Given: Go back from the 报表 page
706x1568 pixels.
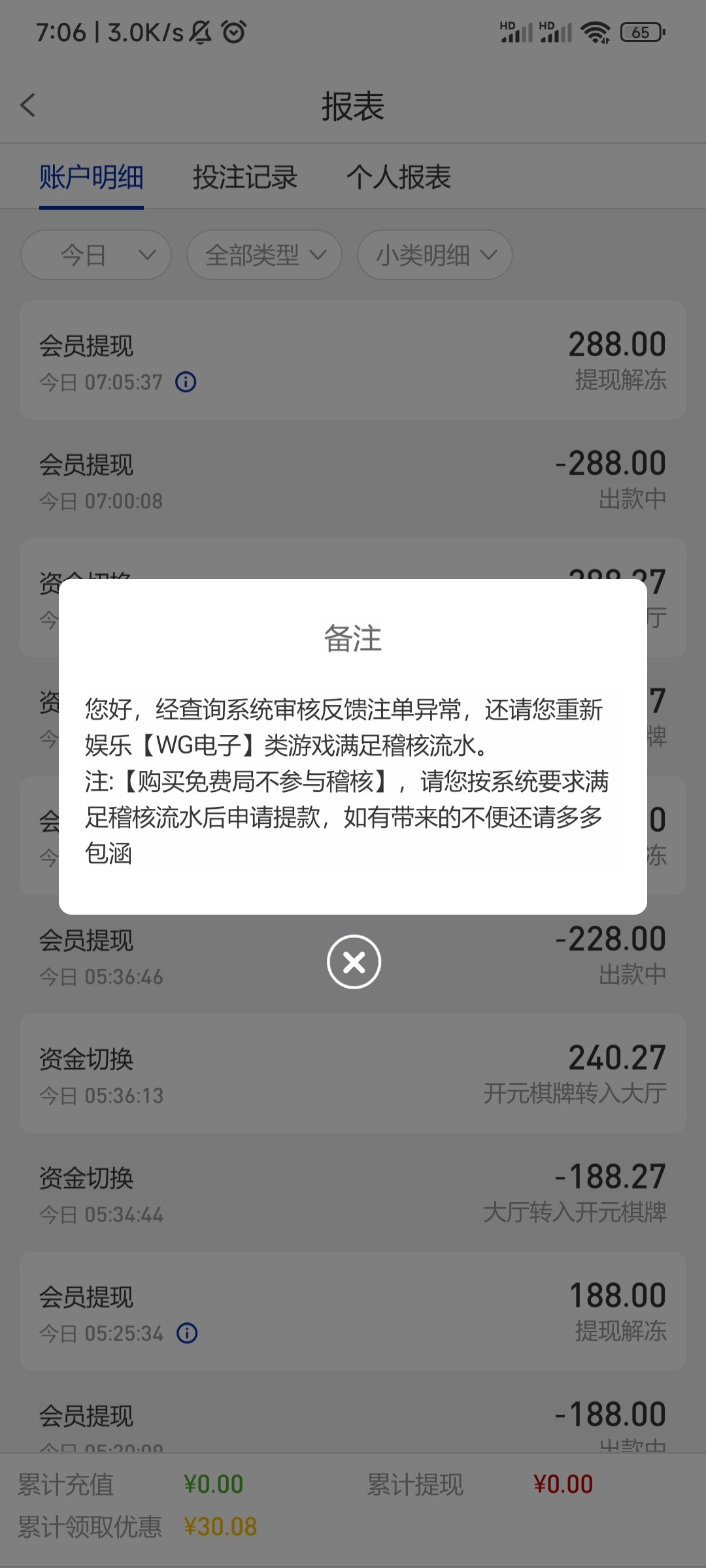Looking at the screenshot, I should [28, 105].
